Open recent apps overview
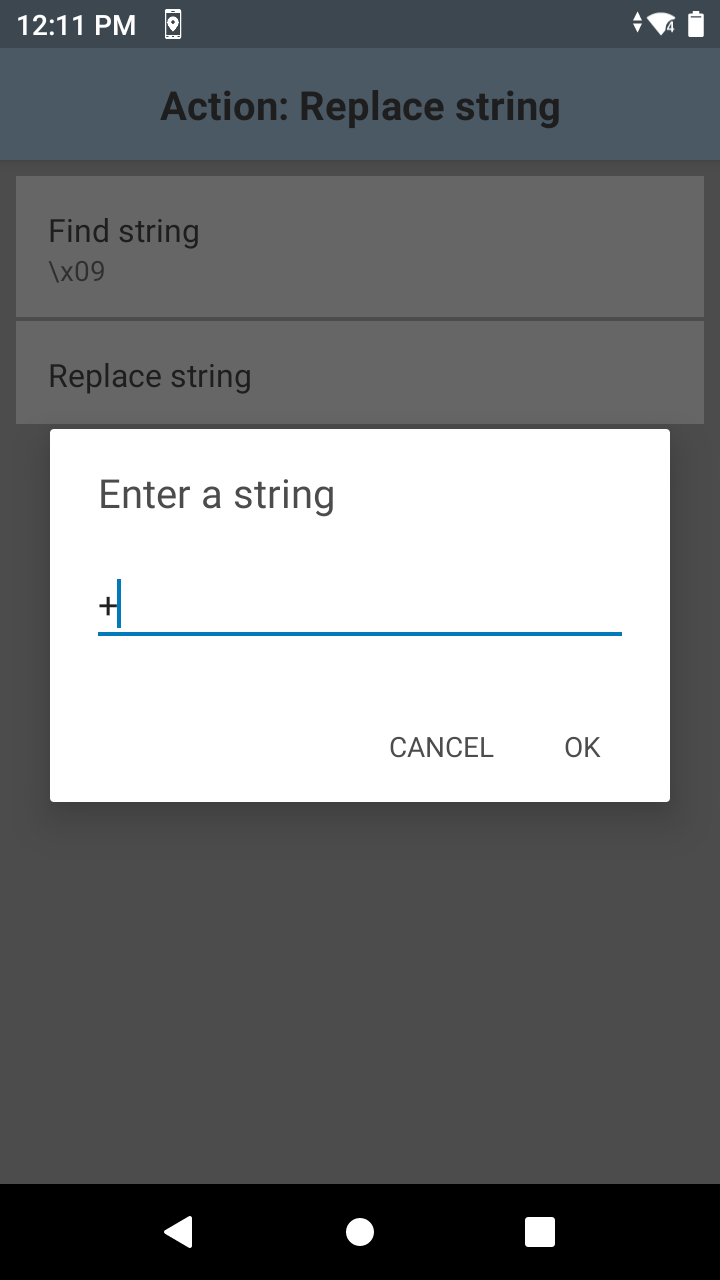720x1280 pixels. pos(540,1232)
